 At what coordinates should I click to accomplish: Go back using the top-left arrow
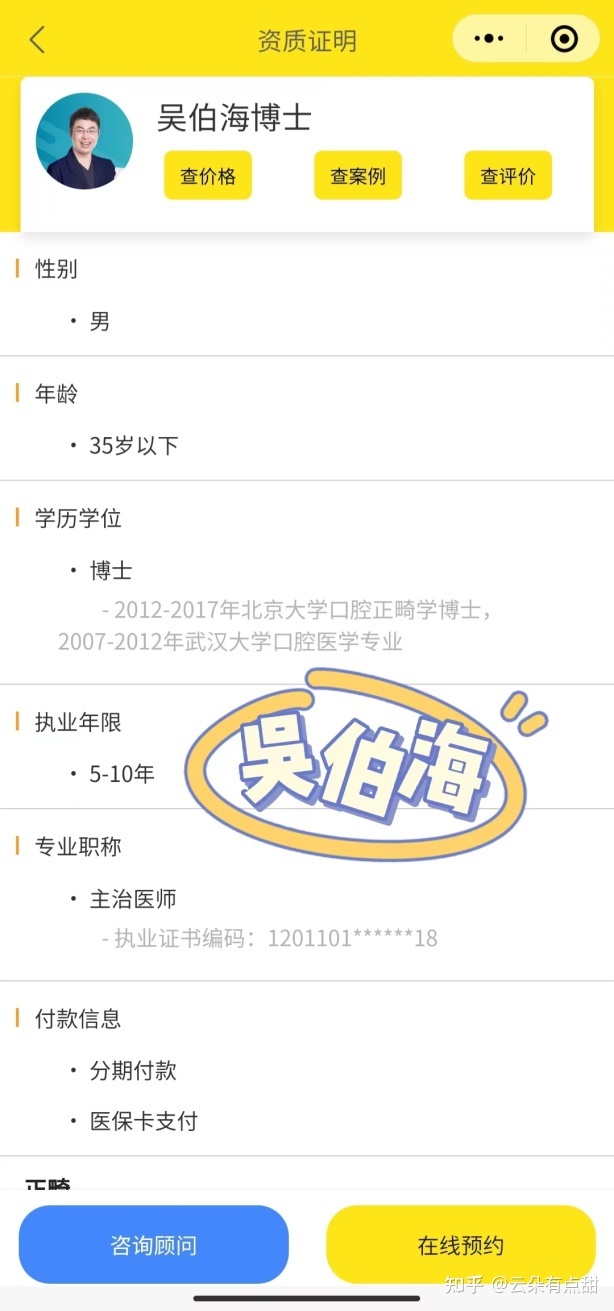(37, 40)
